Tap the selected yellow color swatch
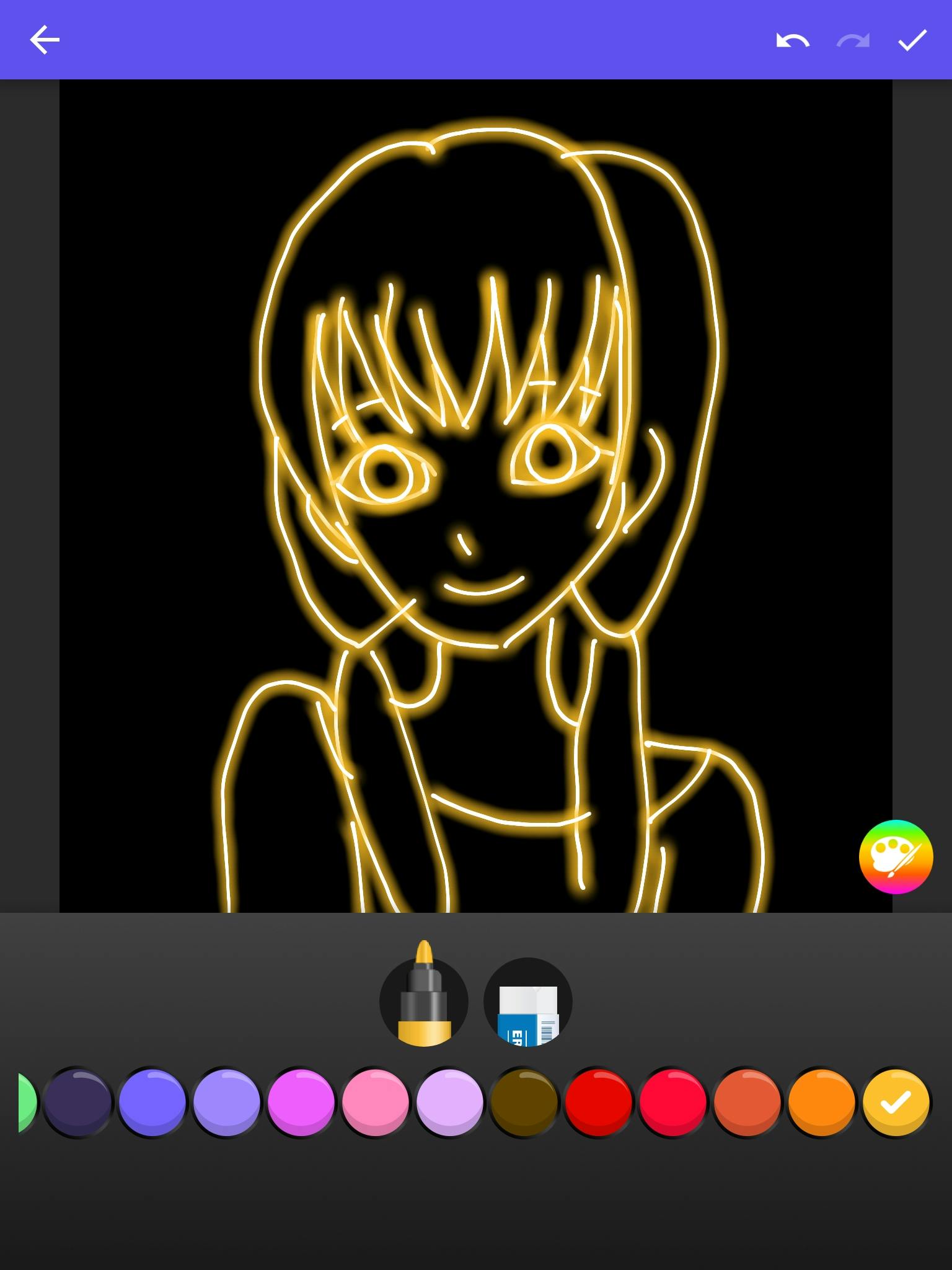 [x=896, y=1102]
